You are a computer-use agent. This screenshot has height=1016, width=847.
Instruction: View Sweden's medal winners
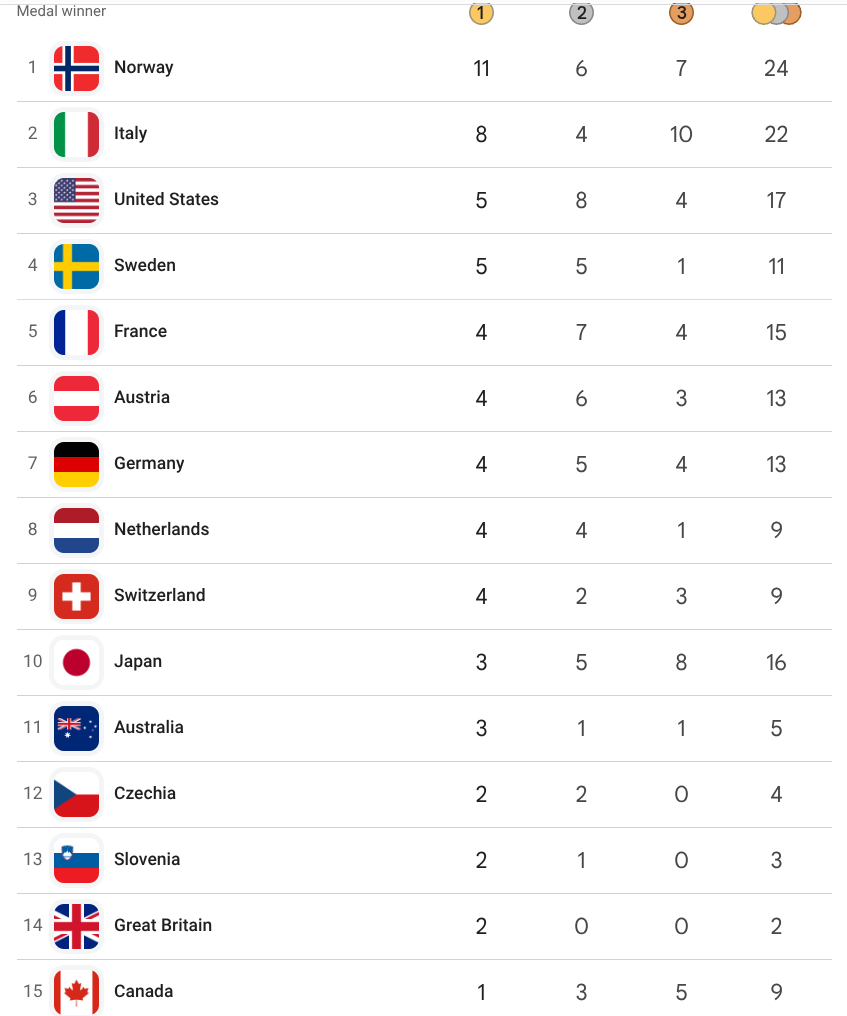(x=144, y=266)
